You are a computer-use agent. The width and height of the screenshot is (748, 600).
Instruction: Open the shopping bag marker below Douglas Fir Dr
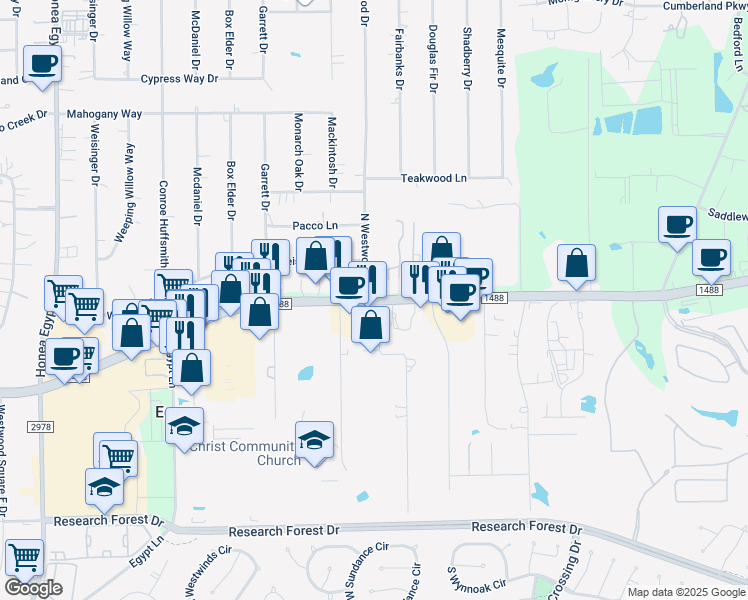click(x=441, y=250)
